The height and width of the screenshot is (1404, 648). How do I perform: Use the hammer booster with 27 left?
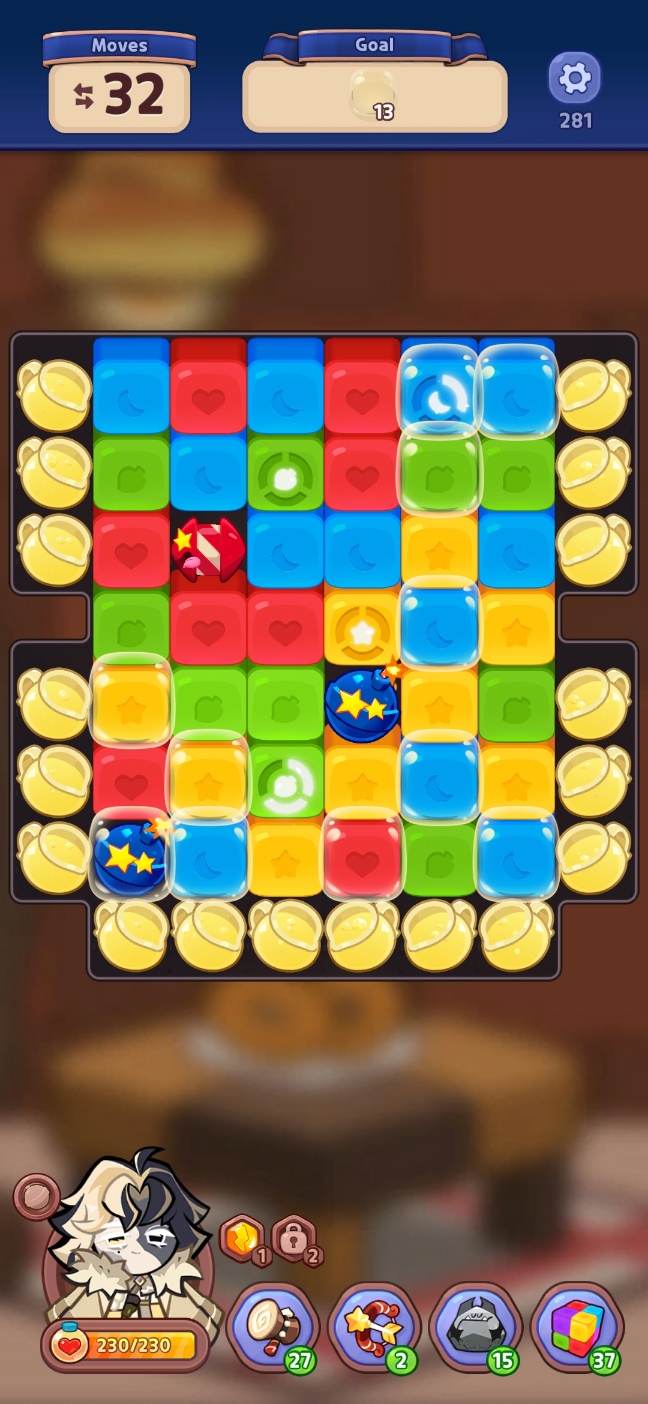tap(273, 1327)
